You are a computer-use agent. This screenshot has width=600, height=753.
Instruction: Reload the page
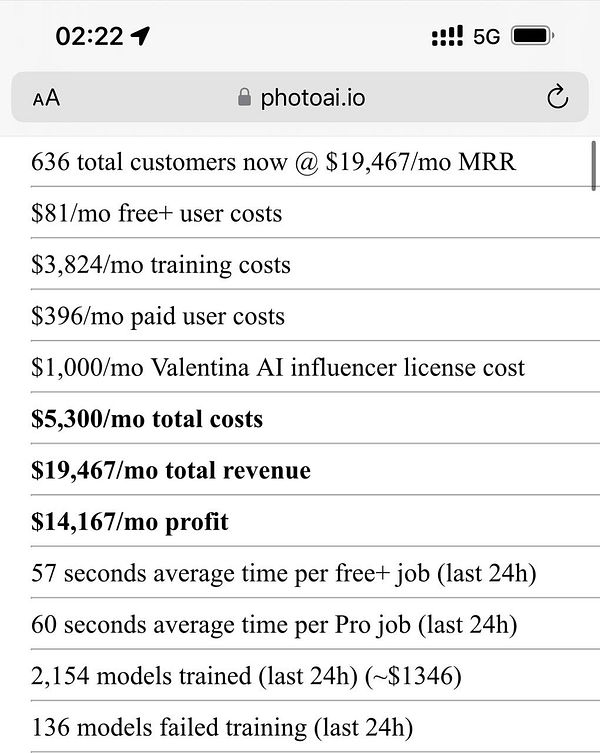tap(557, 97)
